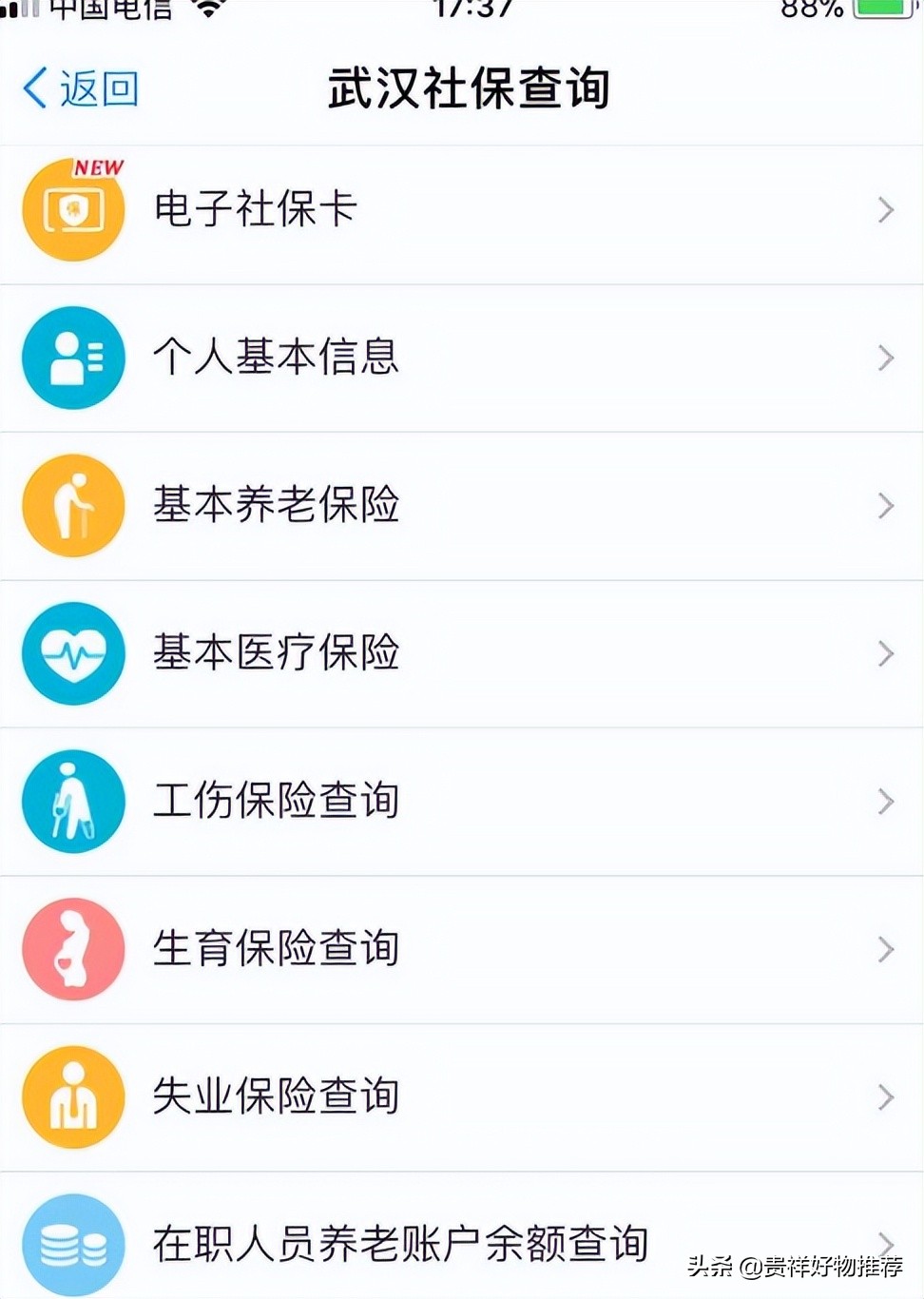Open the electronic social security card icon

[x=73, y=209]
